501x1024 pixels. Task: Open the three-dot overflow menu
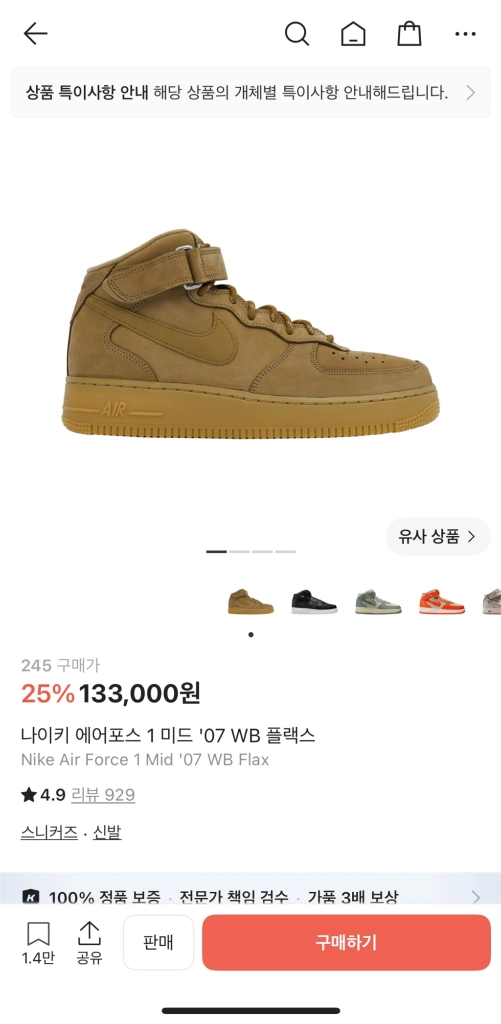pos(465,34)
